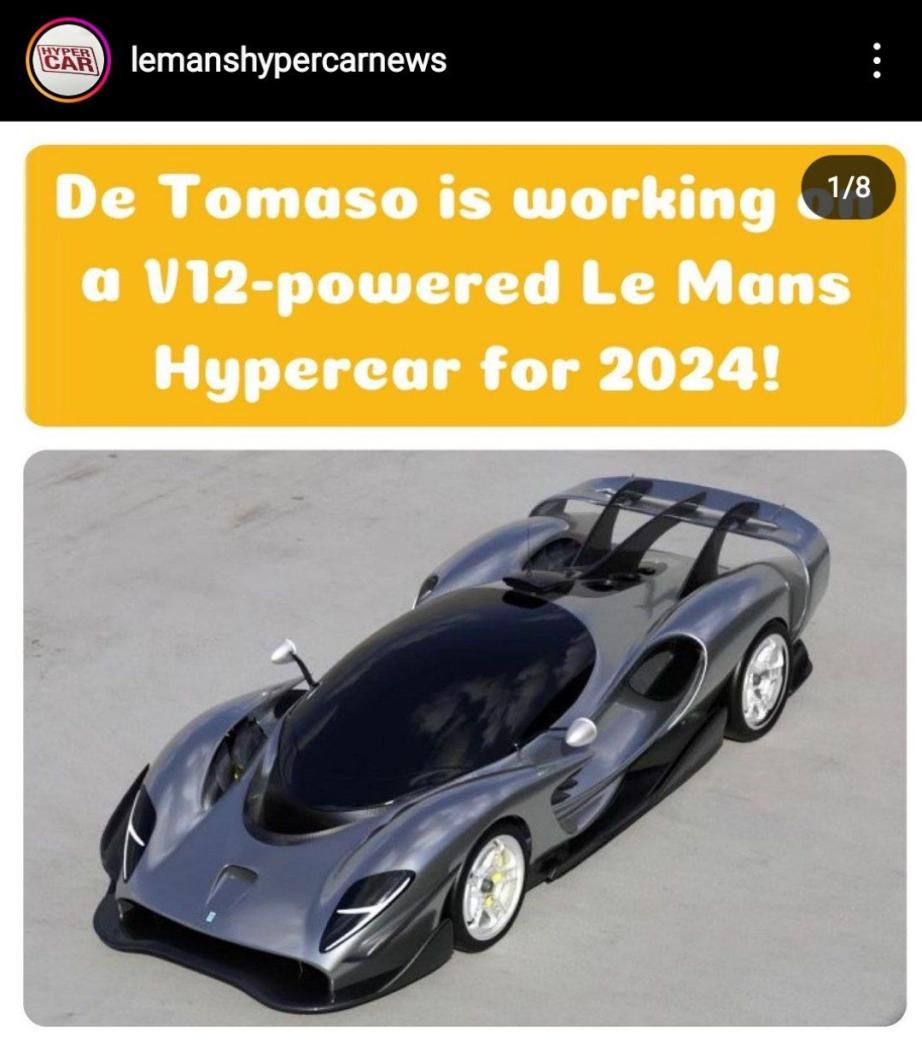Screen dimensions: 922x1050
Task: Open the lemanshypercarnews profile picture
Action: (x=67, y=60)
